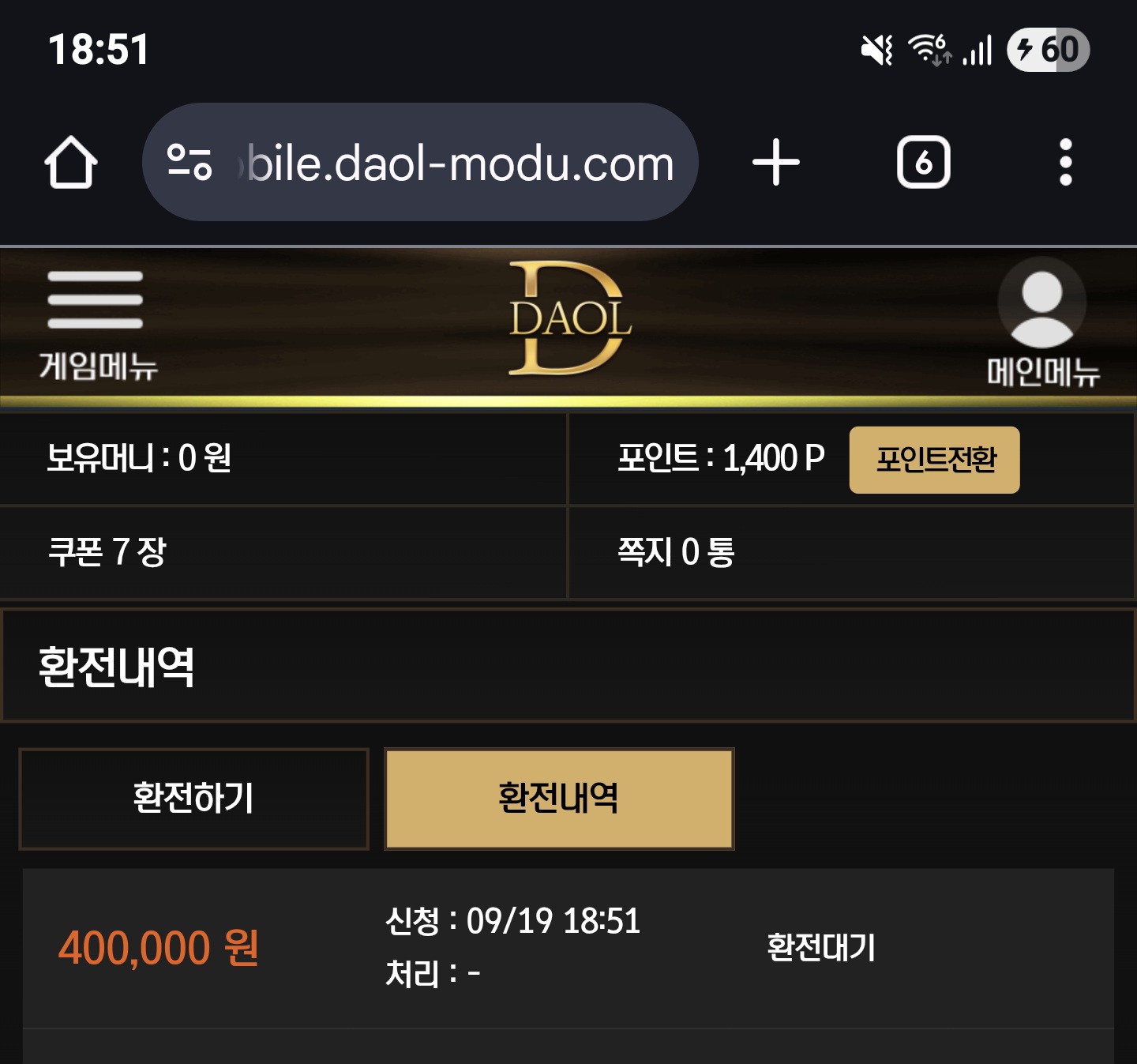The height and width of the screenshot is (1064, 1137).
Task: Open a new browser tab
Action: (x=775, y=163)
